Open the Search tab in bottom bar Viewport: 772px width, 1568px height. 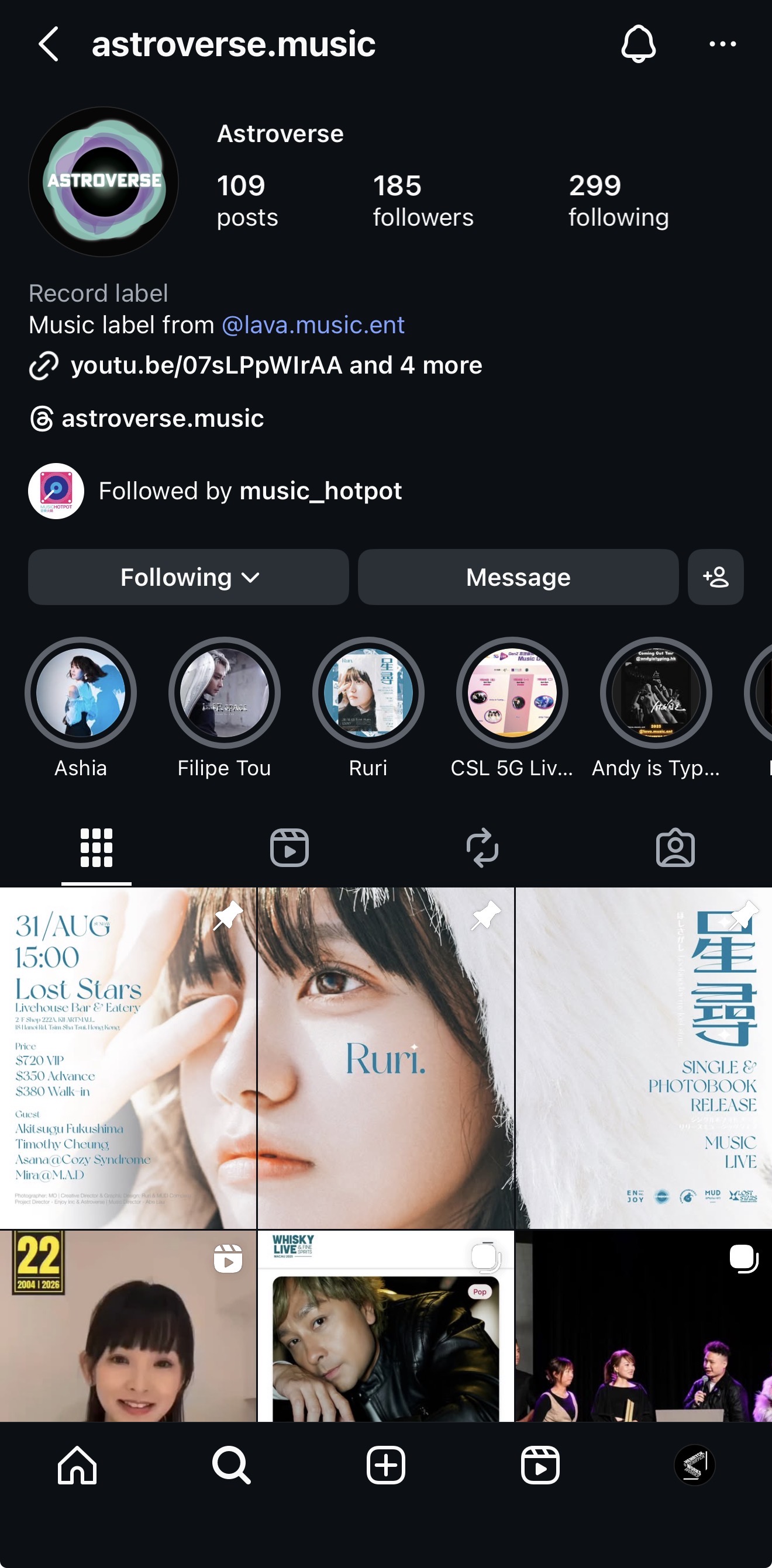[x=232, y=1465]
